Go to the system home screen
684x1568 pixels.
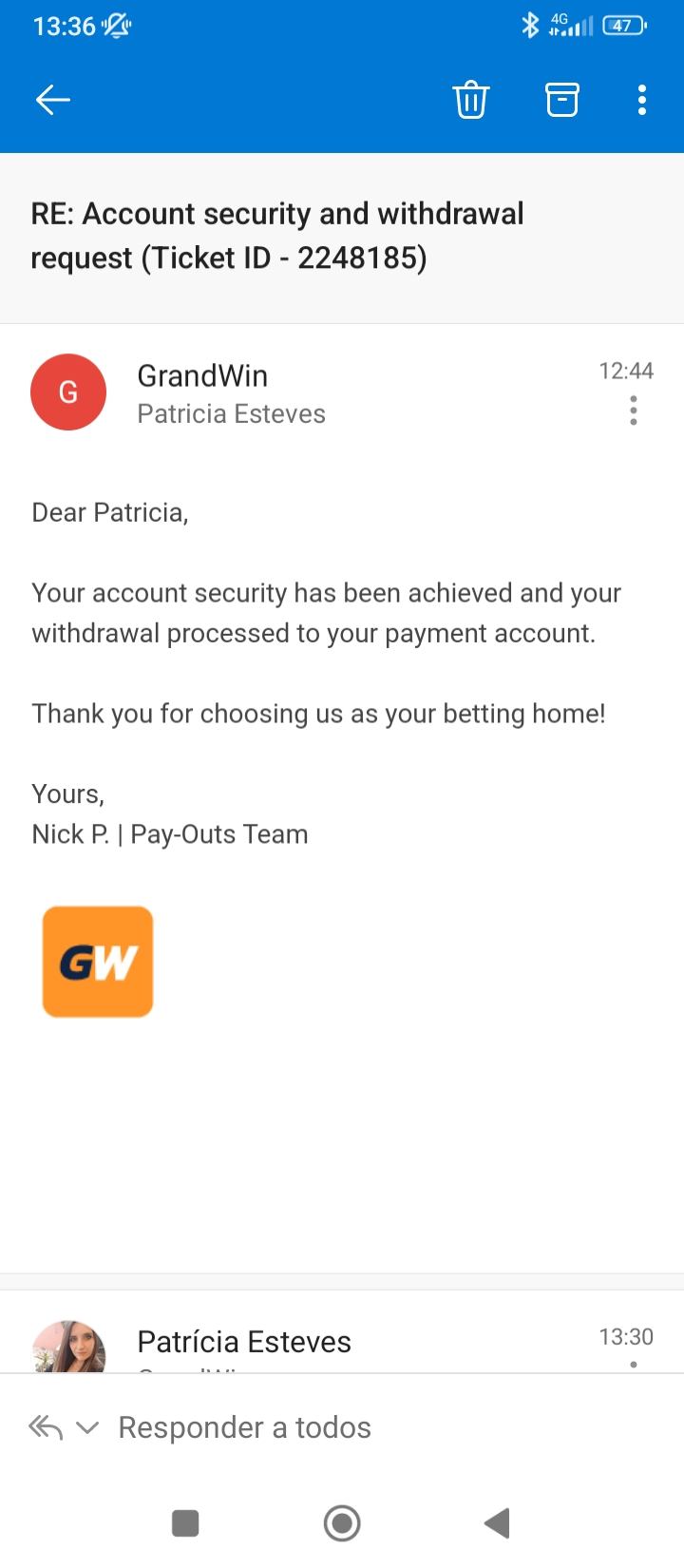342,1523
